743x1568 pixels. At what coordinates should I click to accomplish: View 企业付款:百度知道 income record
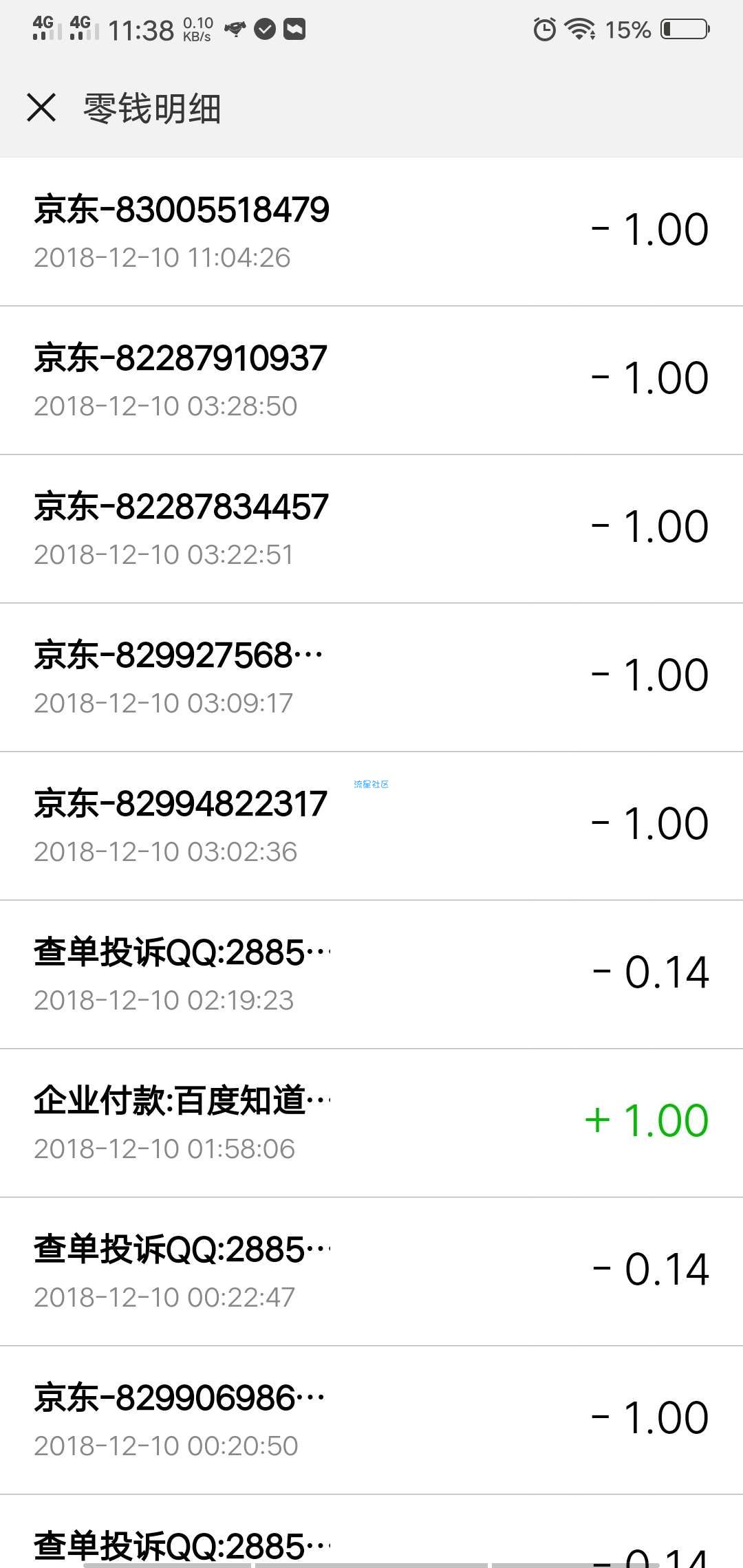point(371,1123)
